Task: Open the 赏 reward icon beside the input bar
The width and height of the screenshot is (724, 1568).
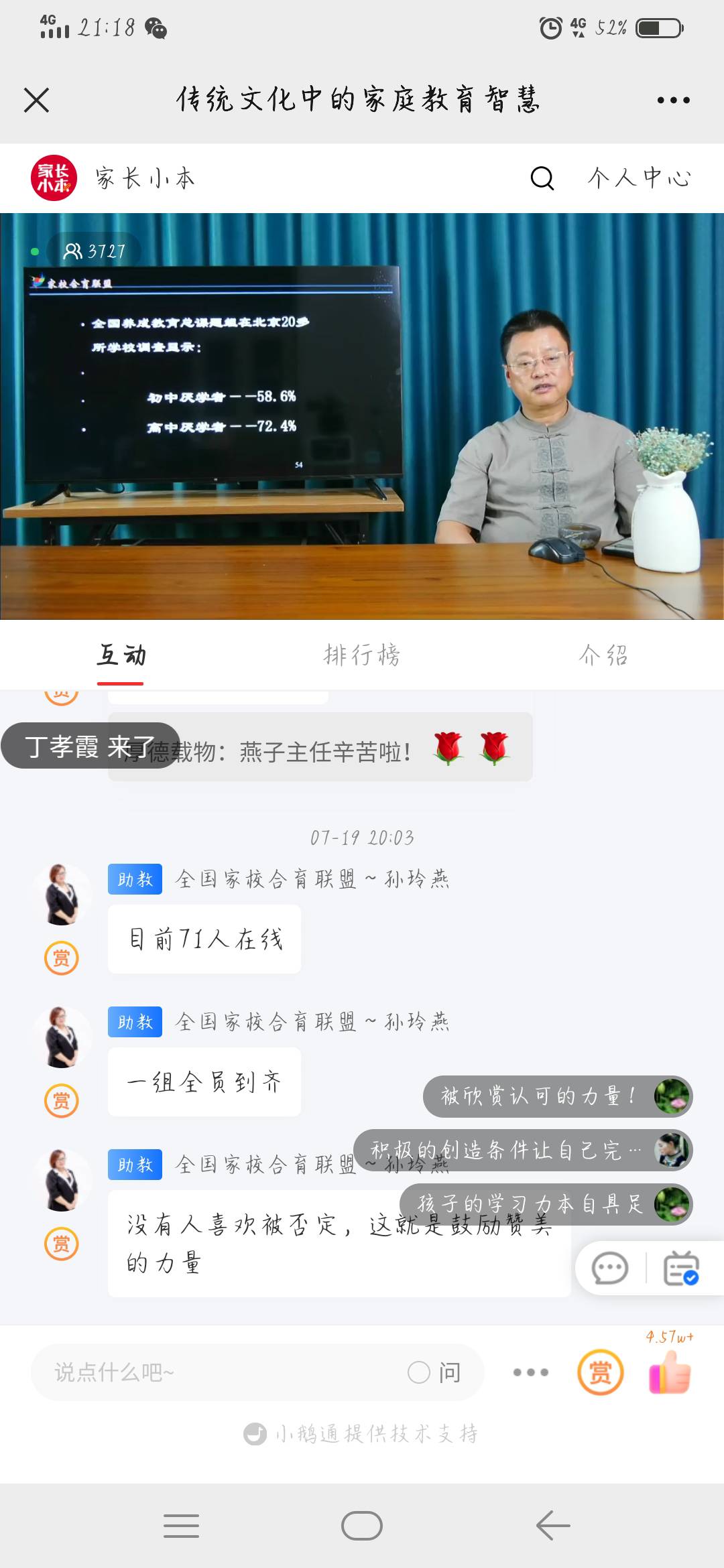Action: (x=601, y=1371)
